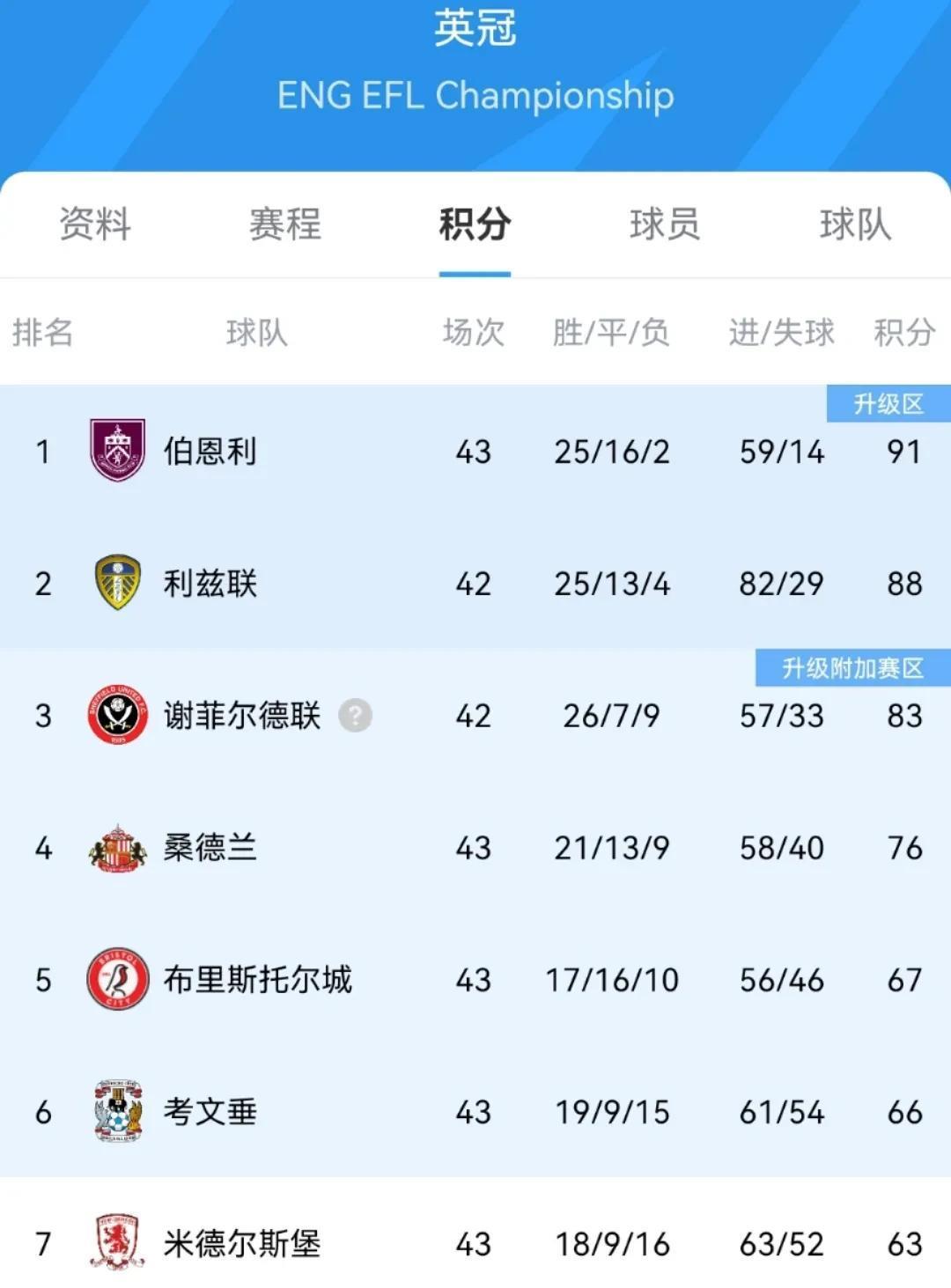Image resolution: width=951 pixels, height=1288 pixels.
Task: Select the Middlesbrough crest icon
Action: [119, 1244]
